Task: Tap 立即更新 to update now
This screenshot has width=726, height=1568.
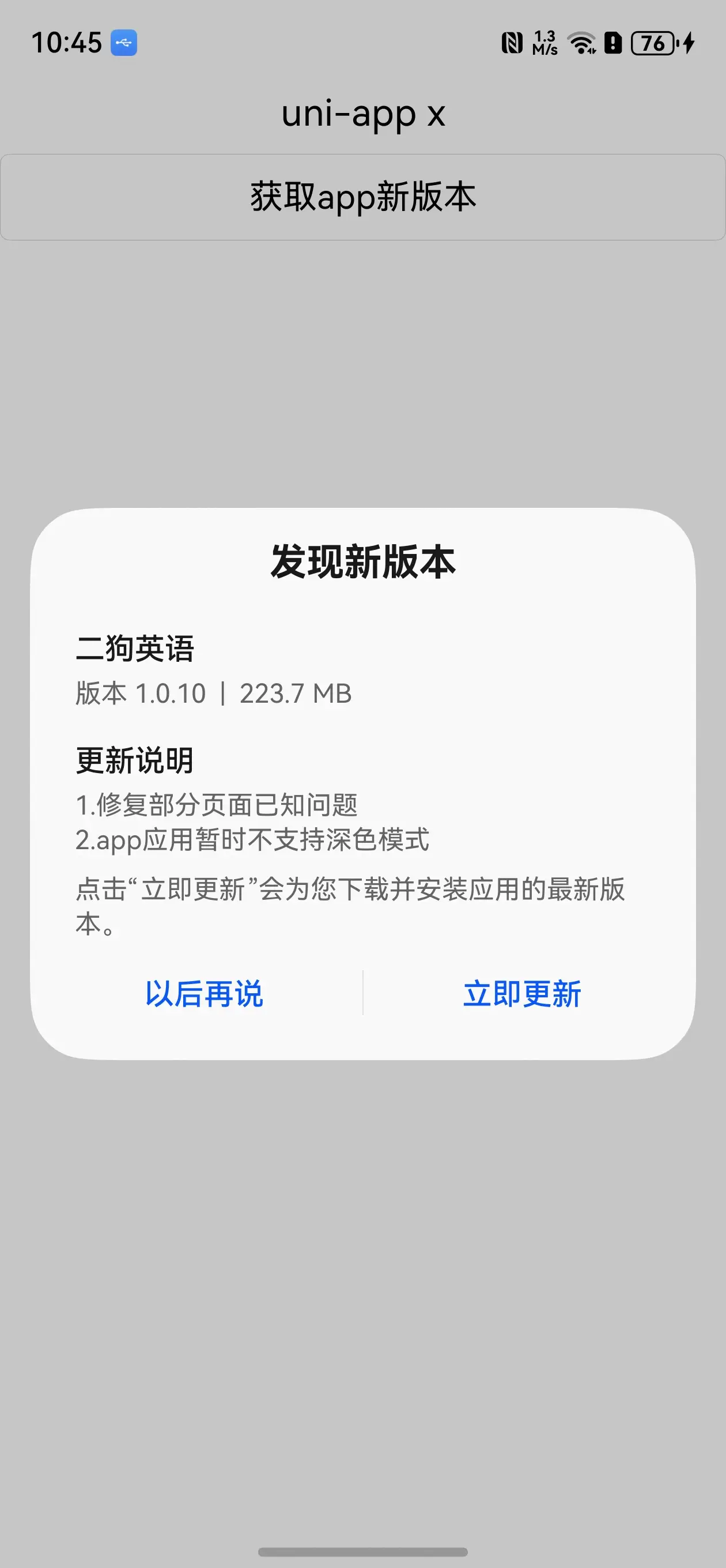Action: [521, 993]
